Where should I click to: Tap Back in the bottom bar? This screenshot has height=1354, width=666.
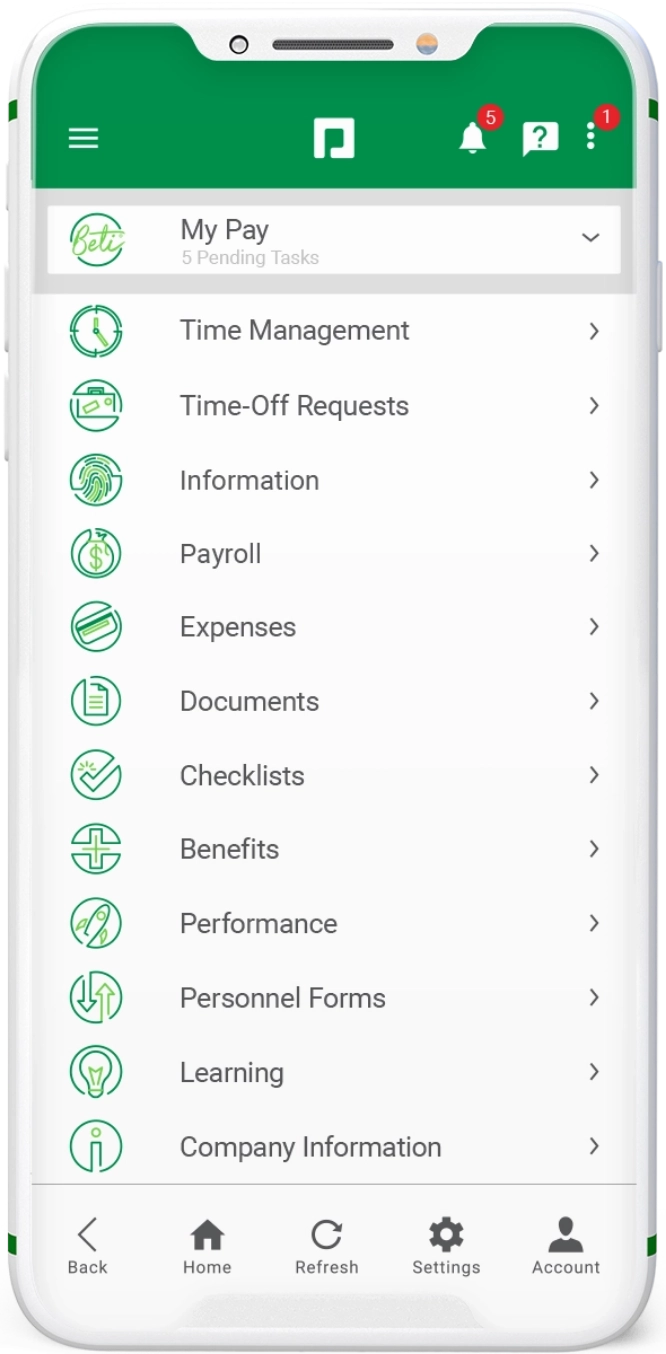87,1247
